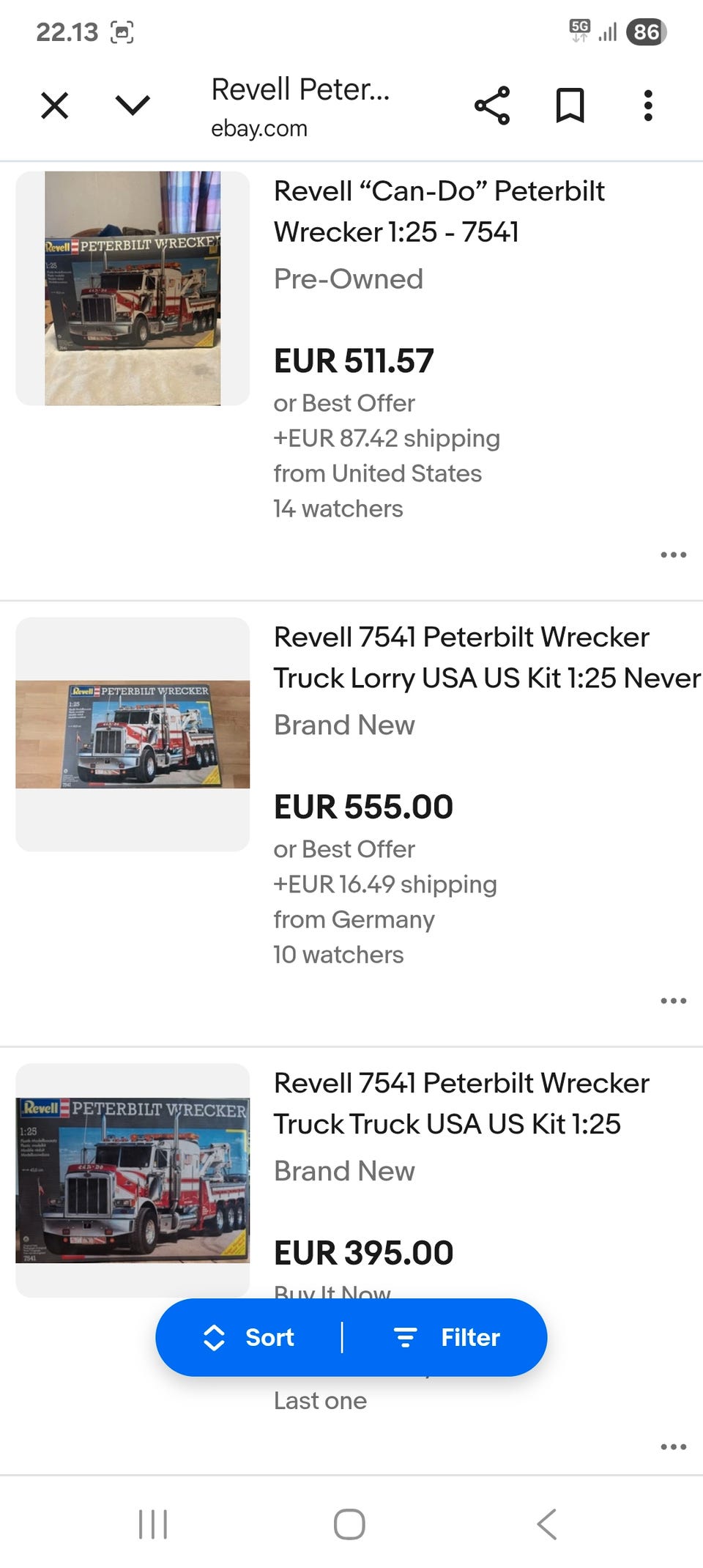The image size is (703, 1568).
Task: Open more options for the EUR 395.00 listing
Action: click(x=673, y=1447)
